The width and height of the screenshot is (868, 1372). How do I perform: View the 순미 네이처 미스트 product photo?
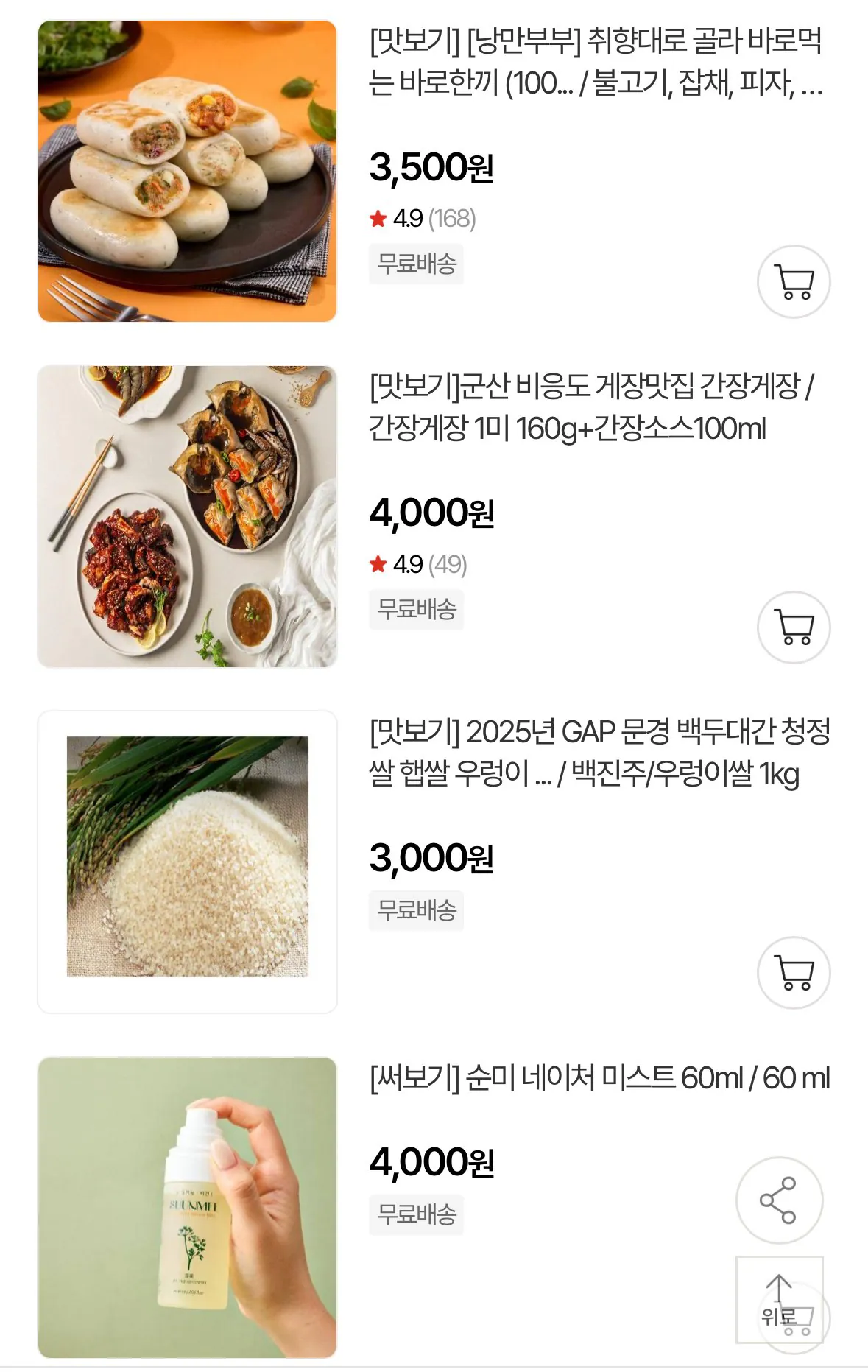[187, 1206]
